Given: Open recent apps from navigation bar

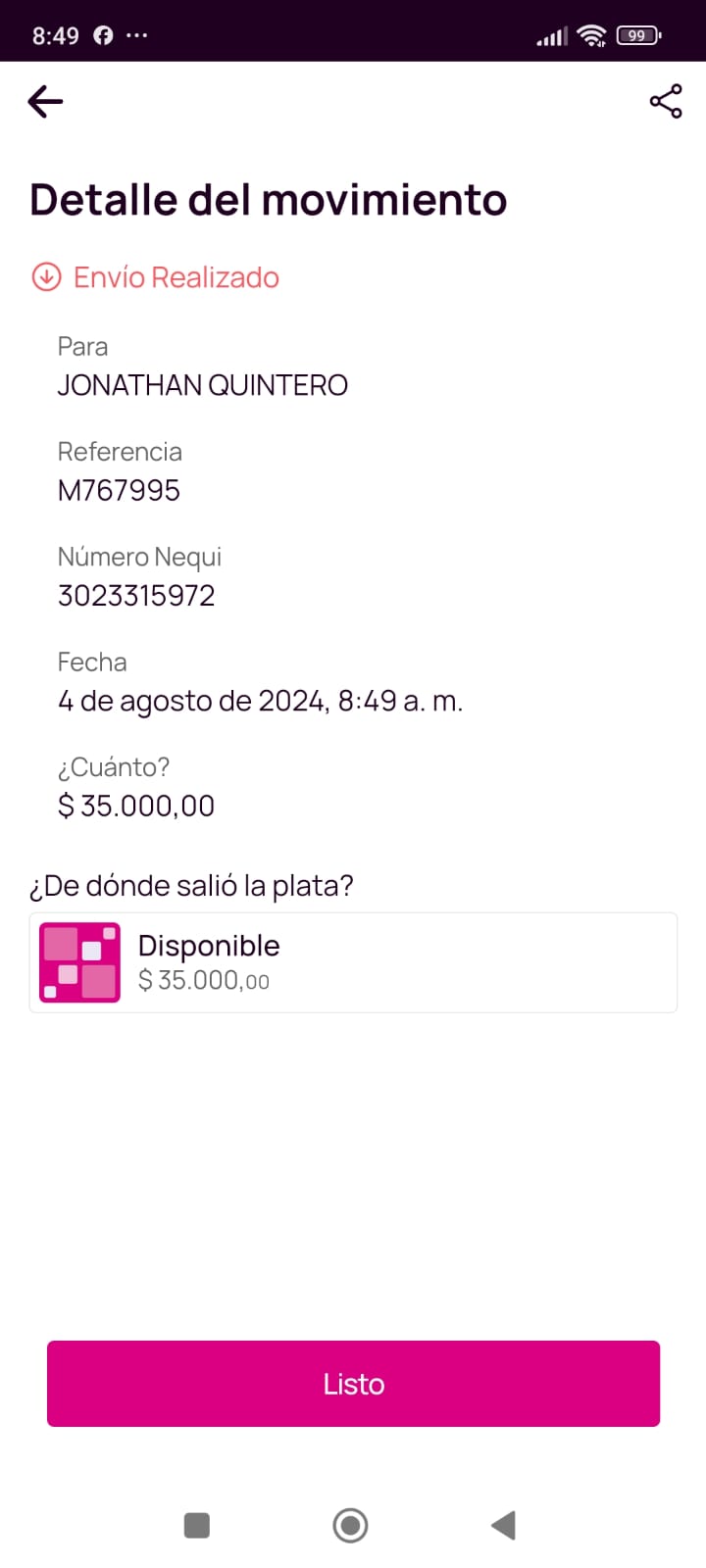Looking at the screenshot, I should click(197, 1525).
